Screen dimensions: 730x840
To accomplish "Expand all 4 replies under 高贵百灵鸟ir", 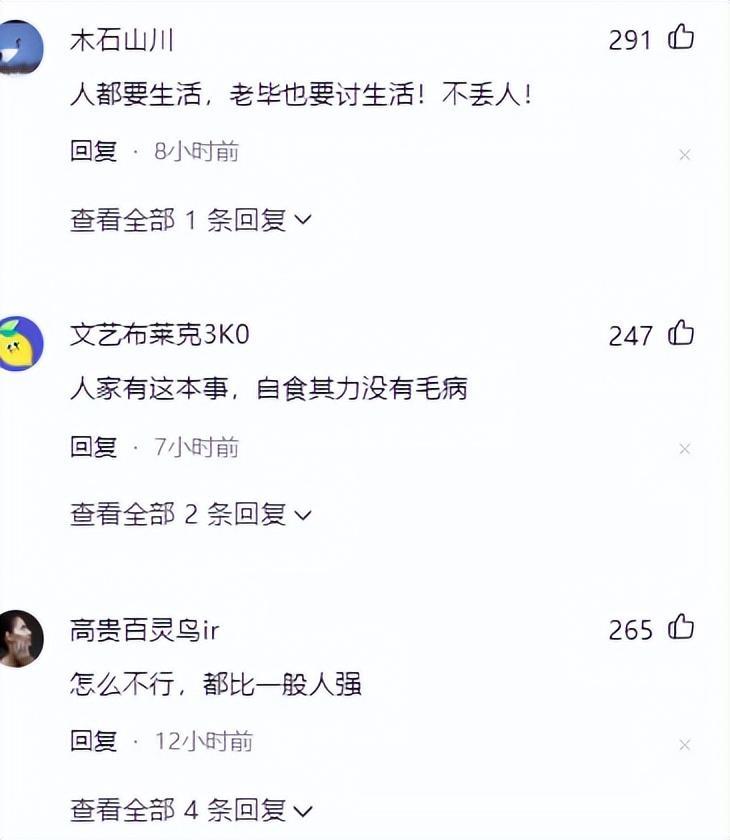I will [190, 808].
